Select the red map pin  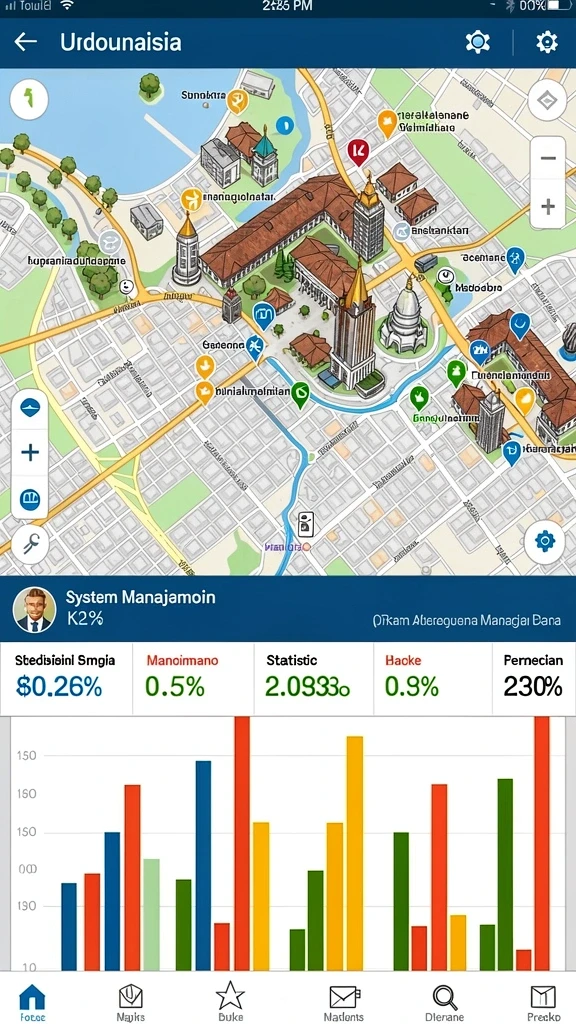coord(357,151)
